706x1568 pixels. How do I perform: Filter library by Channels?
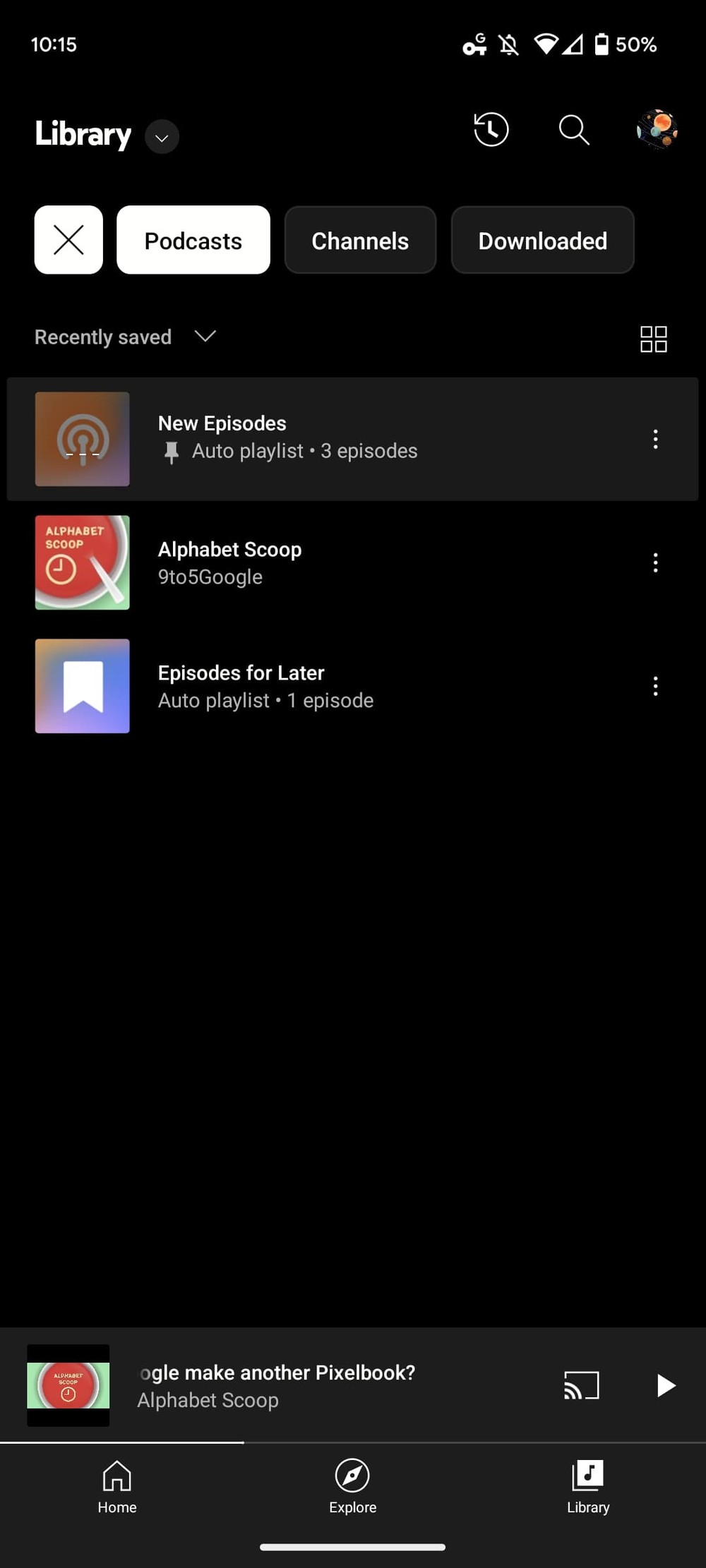click(360, 240)
